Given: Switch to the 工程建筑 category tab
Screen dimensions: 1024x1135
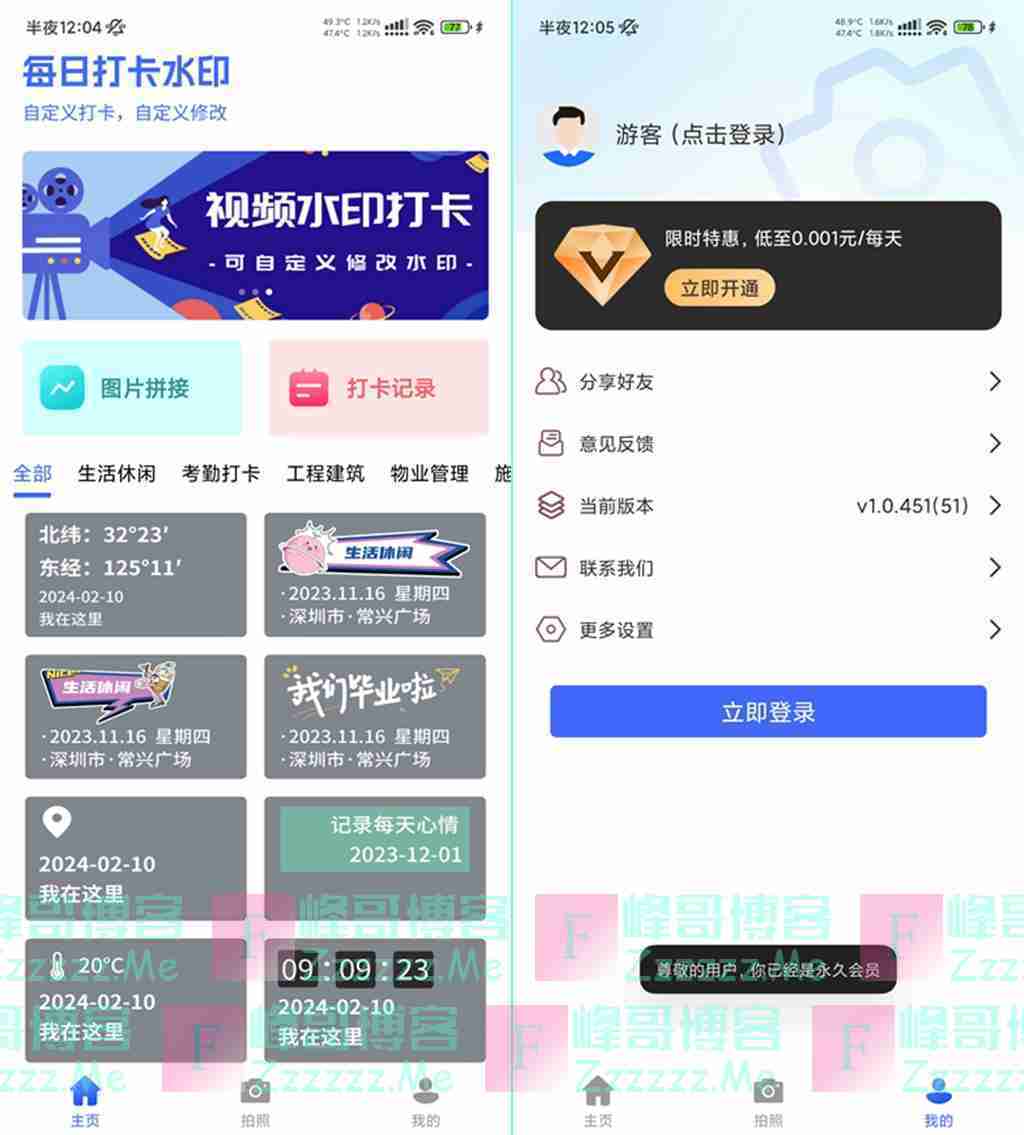Looking at the screenshot, I should 325,474.
